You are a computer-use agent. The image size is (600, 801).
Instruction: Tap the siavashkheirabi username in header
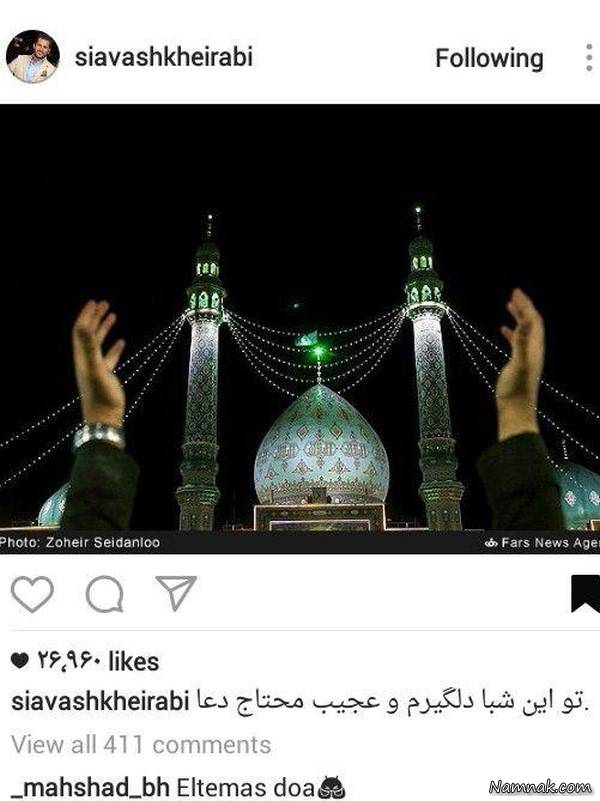[x=164, y=58]
